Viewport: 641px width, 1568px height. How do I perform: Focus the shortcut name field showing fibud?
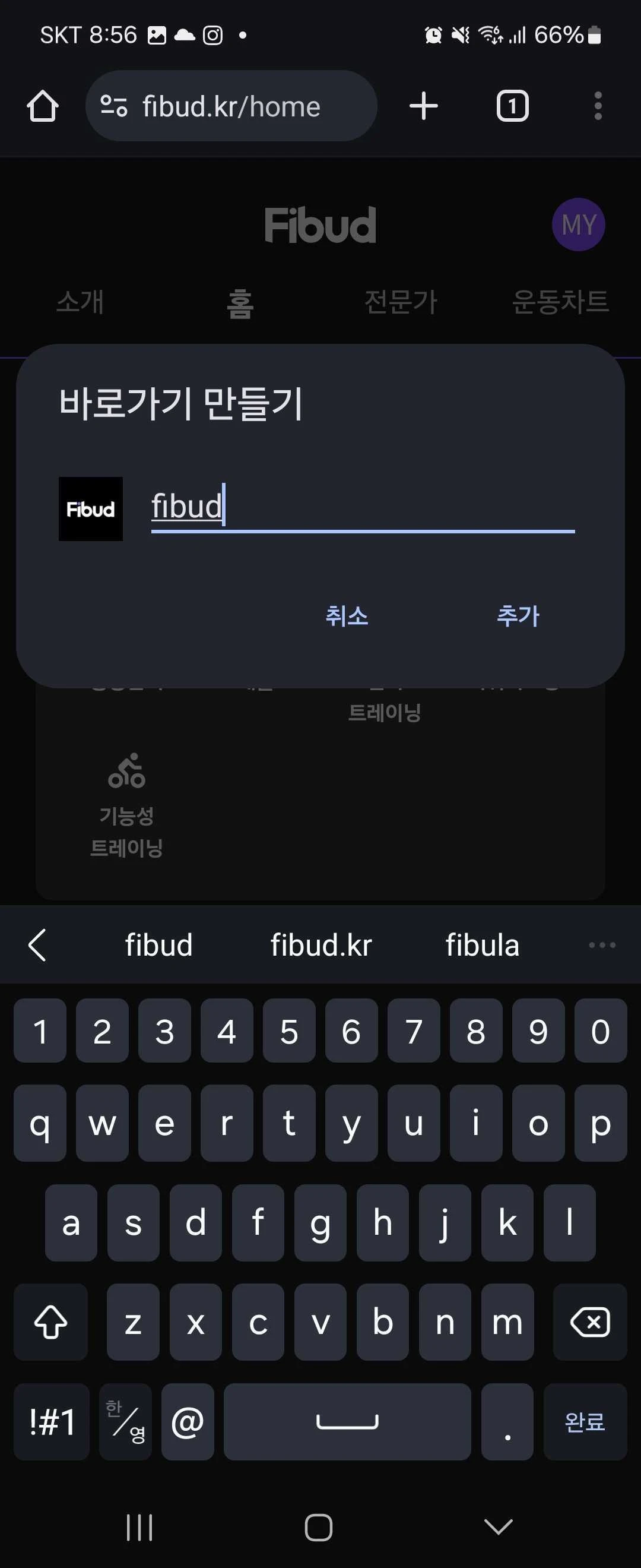362,507
